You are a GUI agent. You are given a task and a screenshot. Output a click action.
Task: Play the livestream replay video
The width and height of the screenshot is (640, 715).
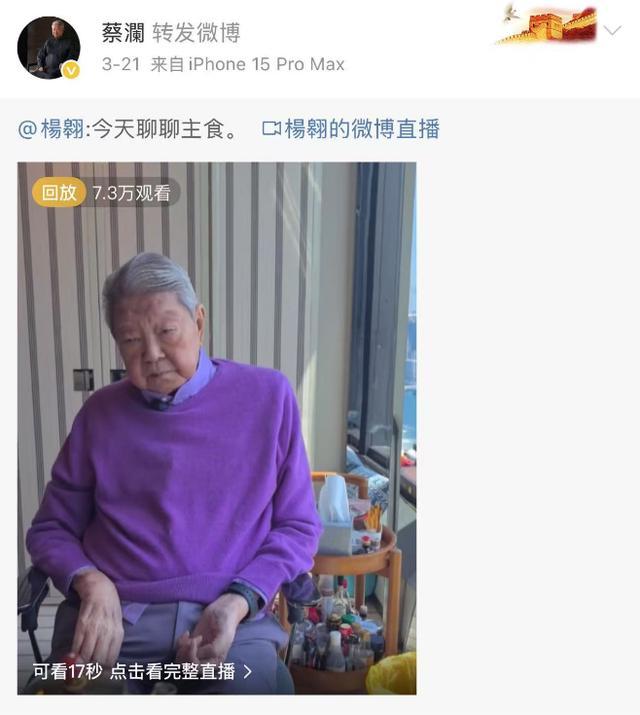[216, 420]
